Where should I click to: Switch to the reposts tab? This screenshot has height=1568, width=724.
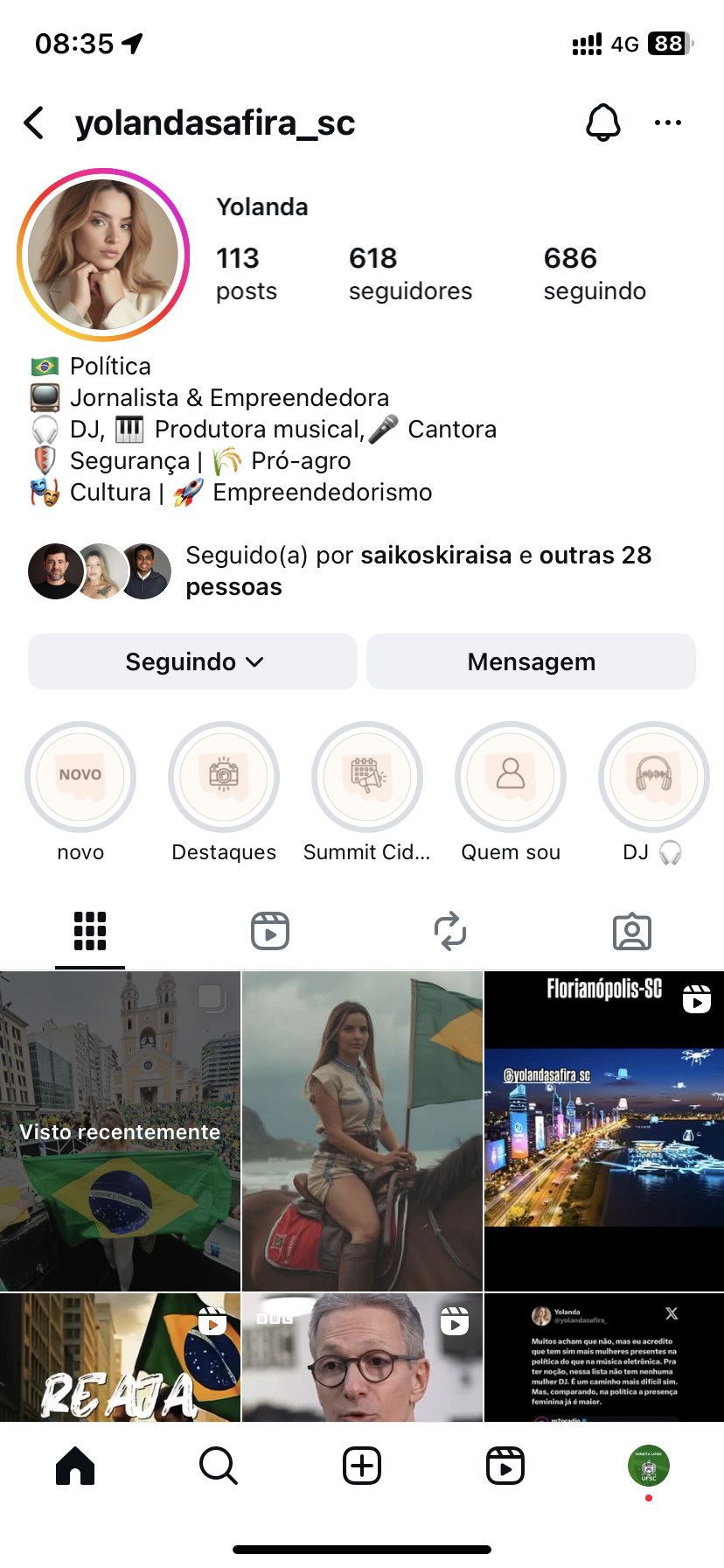click(x=450, y=931)
